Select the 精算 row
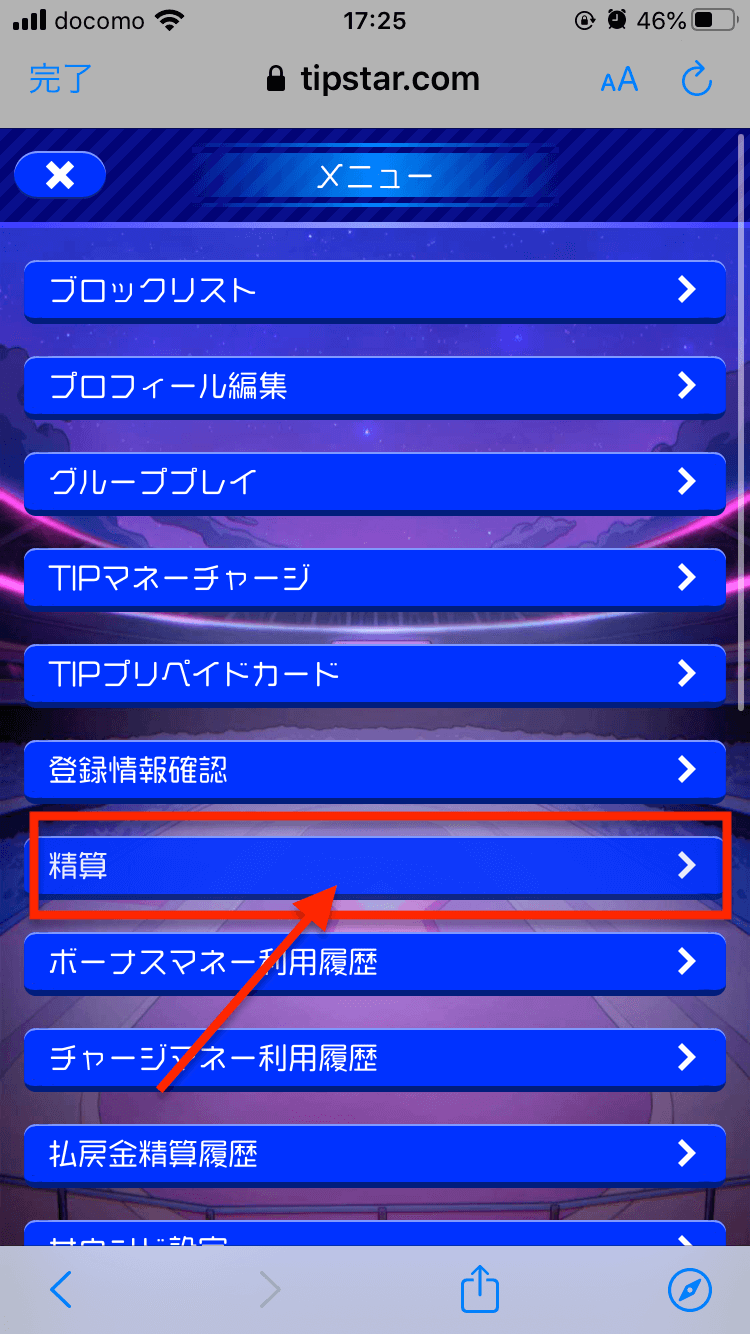The height and width of the screenshot is (1334, 750). click(374, 865)
